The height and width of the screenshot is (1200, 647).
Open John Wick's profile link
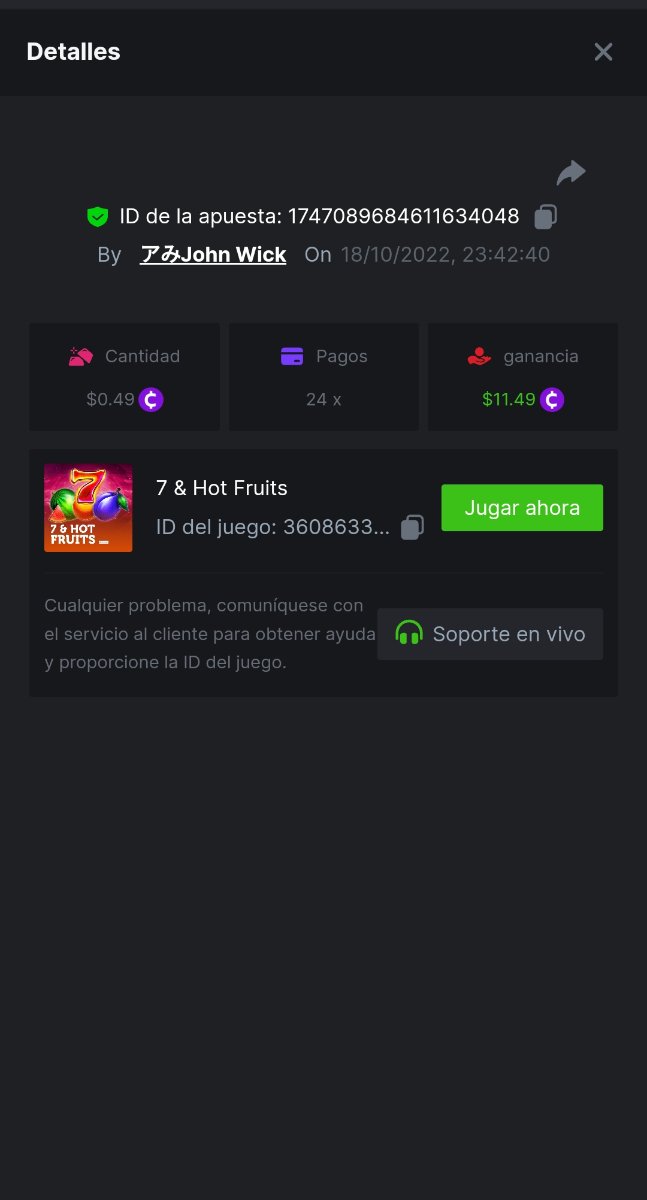click(213, 255)
